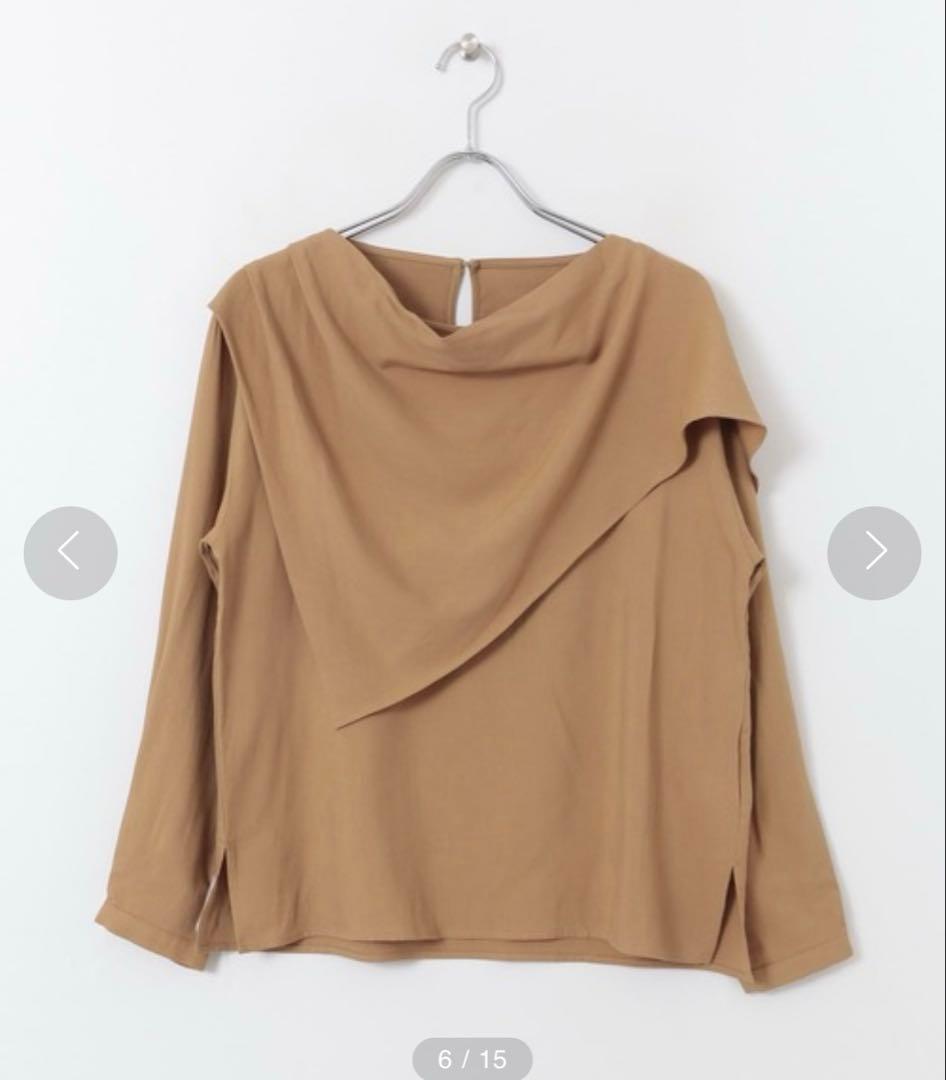The height and width of the screenshot is (1080, 946).
Task: Show the next product photo
Action: click(874, 552)
